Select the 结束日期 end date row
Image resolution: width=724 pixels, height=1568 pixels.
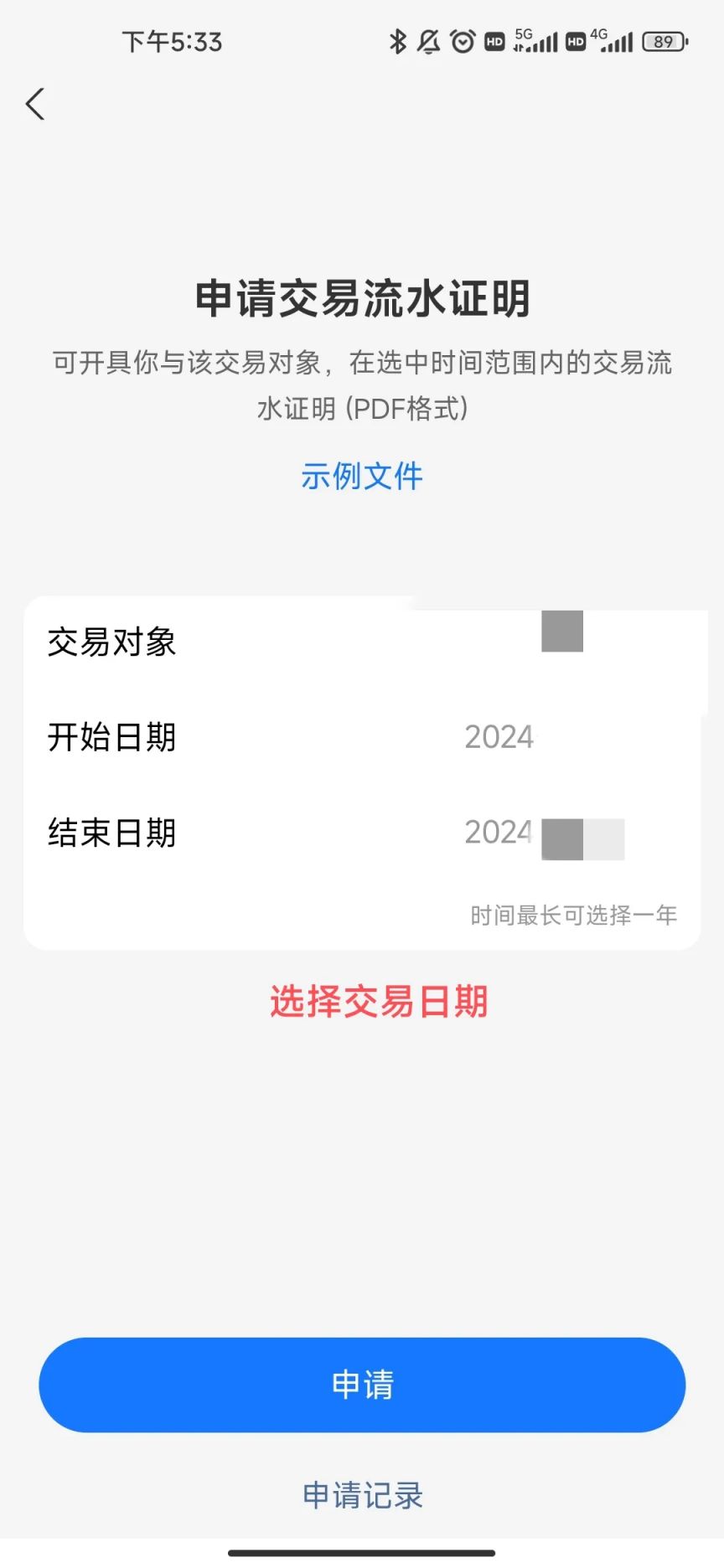[x=362, y=833]
